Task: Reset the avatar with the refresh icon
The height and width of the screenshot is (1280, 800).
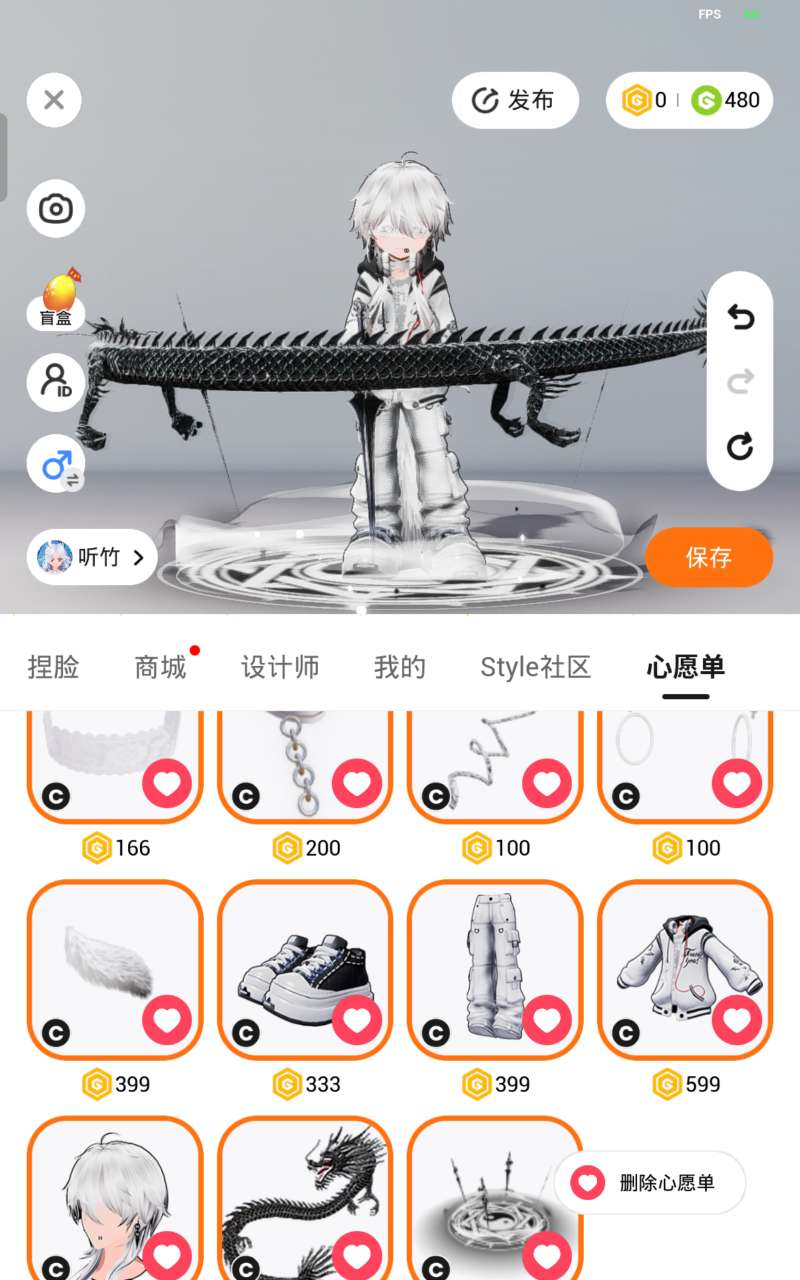Action: click(x=740, y=446)
